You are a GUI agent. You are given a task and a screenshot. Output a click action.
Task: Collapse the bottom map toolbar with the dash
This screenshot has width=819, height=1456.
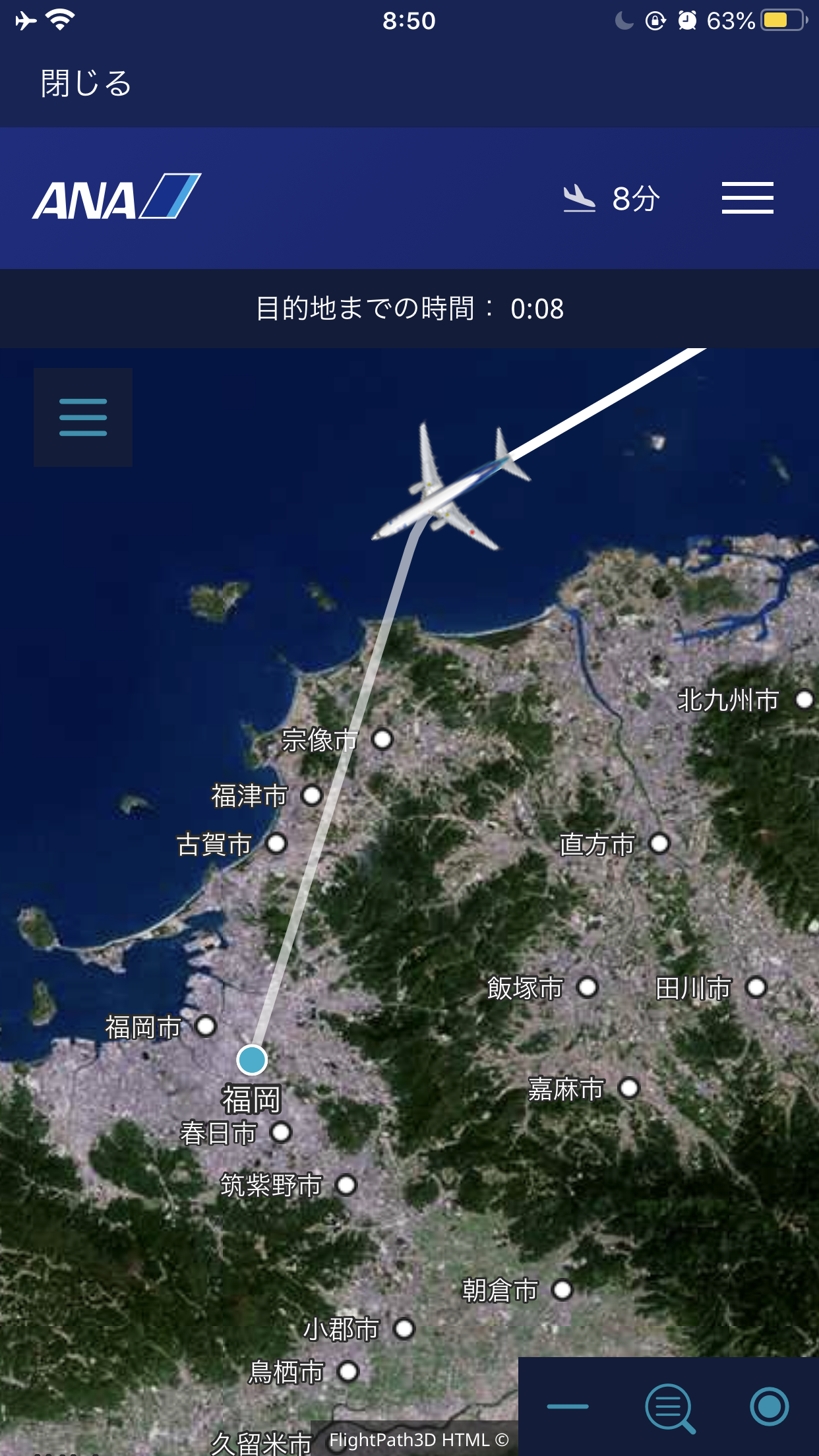click(568, 1407)
